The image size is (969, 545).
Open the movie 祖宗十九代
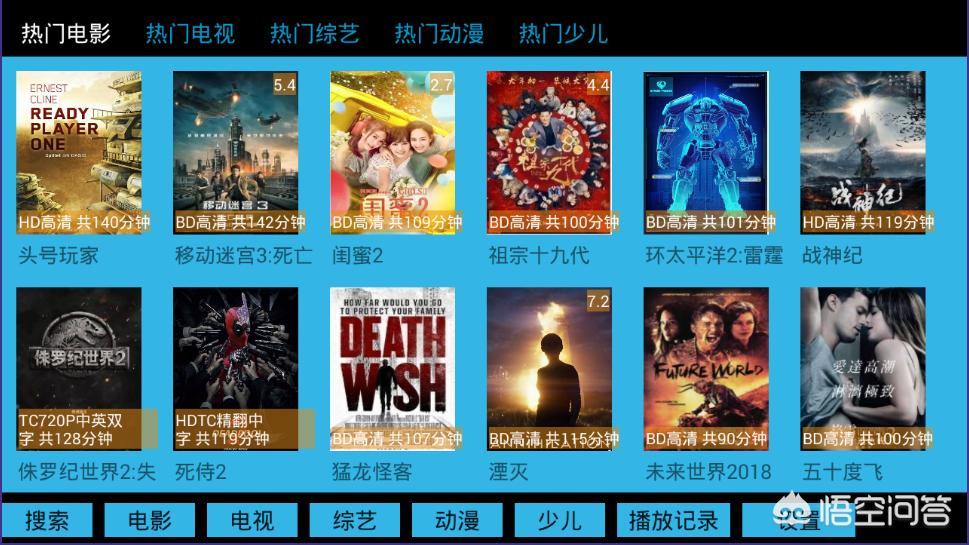(x=549, y=153)
